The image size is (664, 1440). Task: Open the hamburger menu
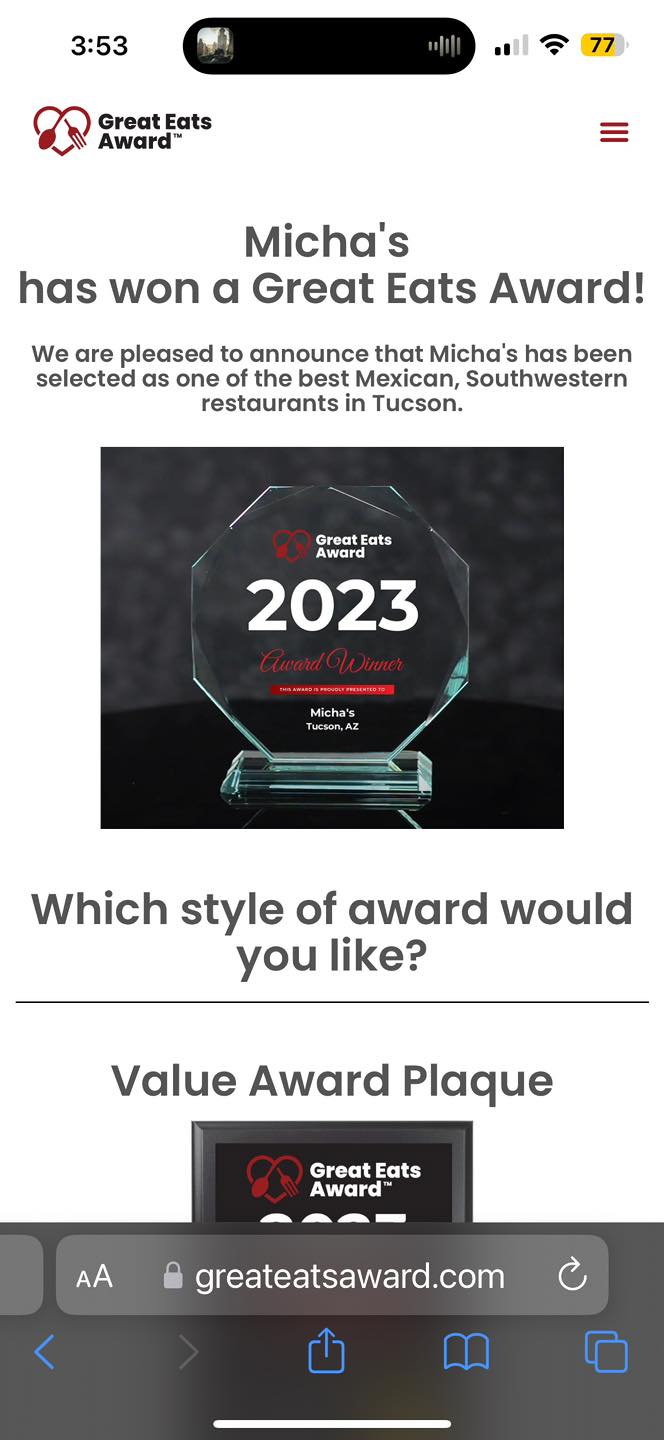point(614,132)
